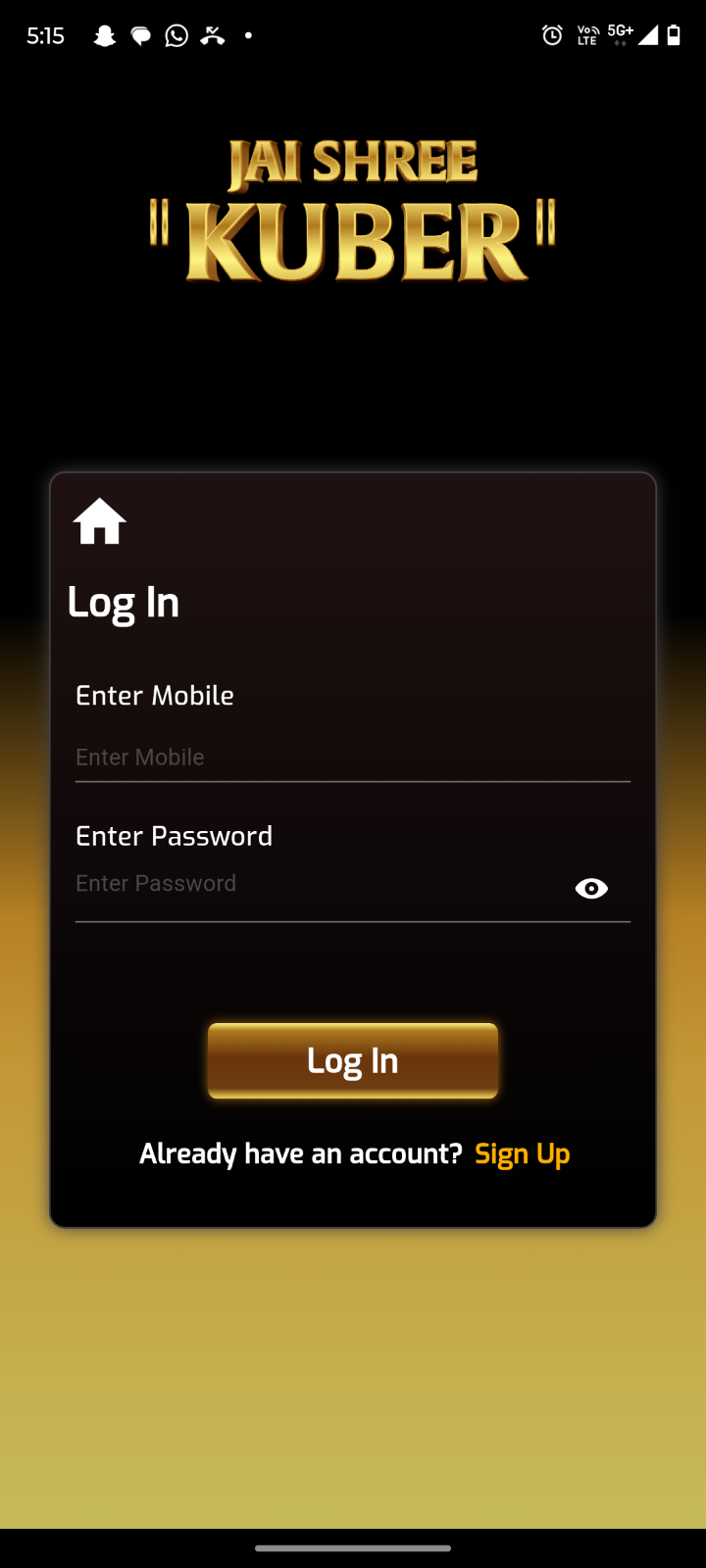Tap the home icon
Image resolution: width=706 pixels, height=1568 pixels.
pos(100,521)
